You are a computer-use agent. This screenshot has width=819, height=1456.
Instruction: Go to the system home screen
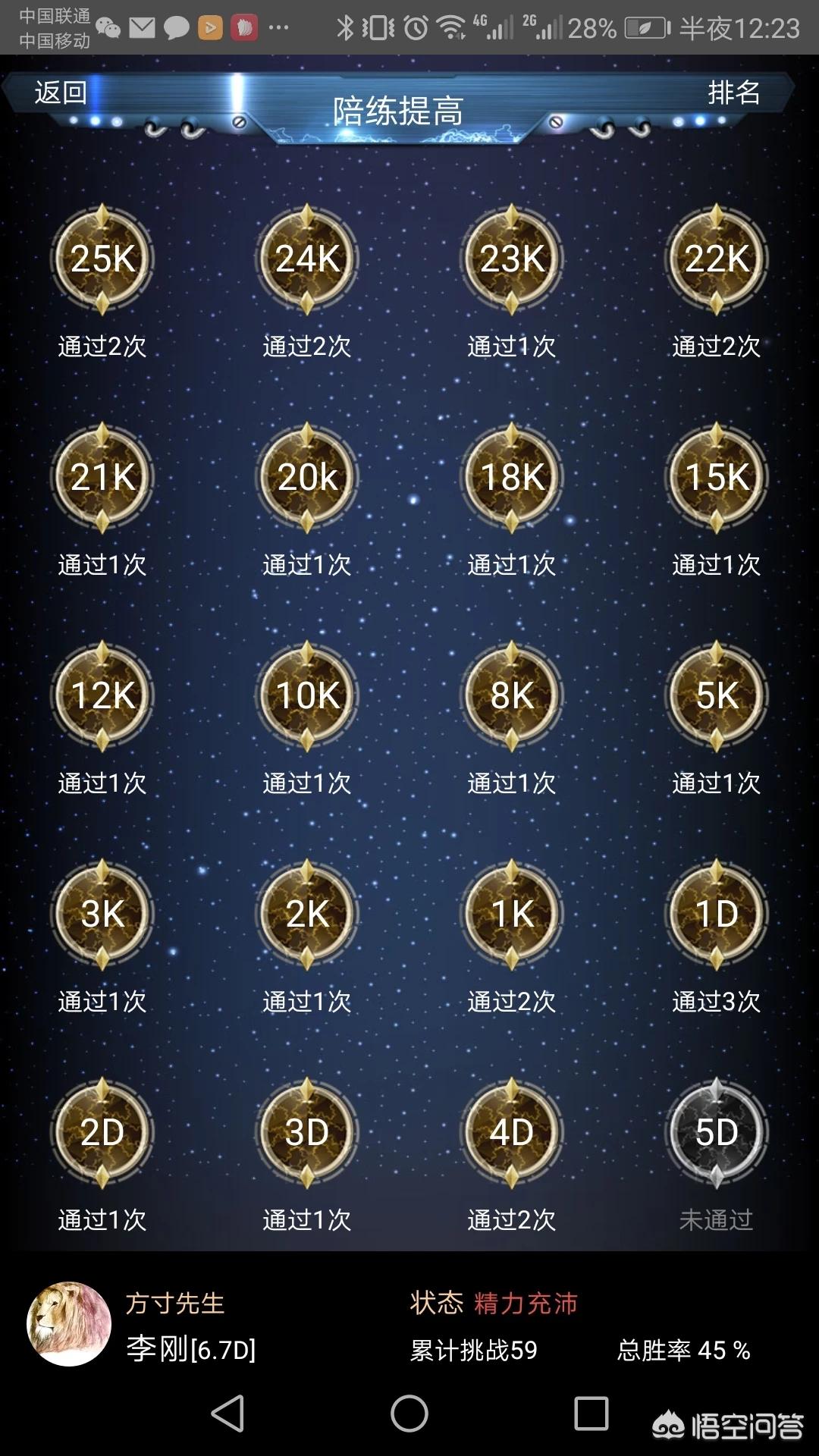click(409, 1414)
